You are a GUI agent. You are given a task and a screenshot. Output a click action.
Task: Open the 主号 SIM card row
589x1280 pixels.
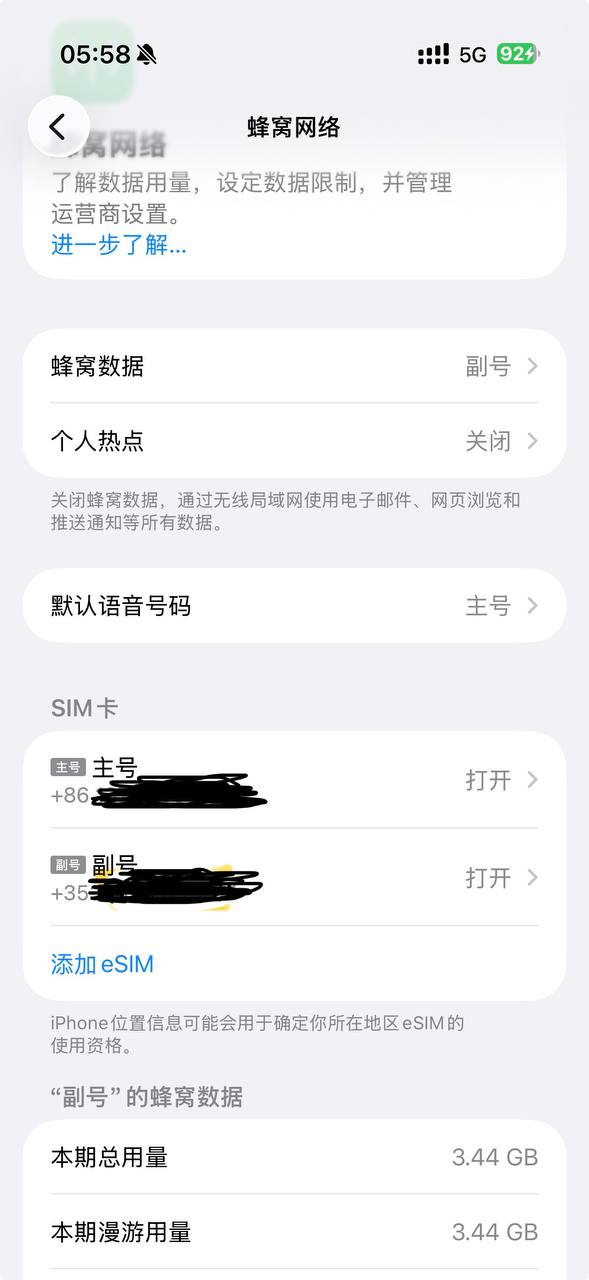coord(294,780)
